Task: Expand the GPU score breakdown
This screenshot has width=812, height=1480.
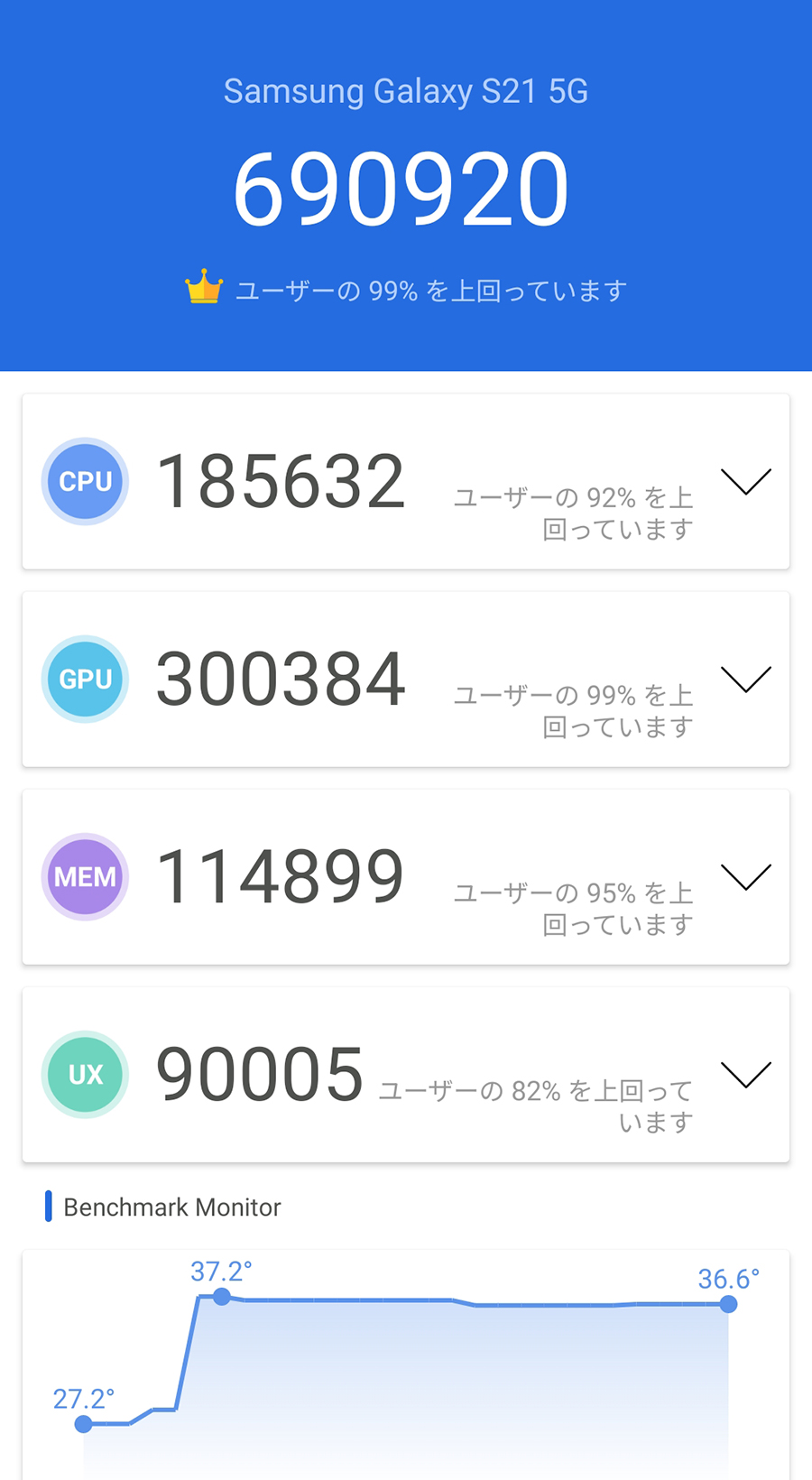Action: [x=746, y=680]
